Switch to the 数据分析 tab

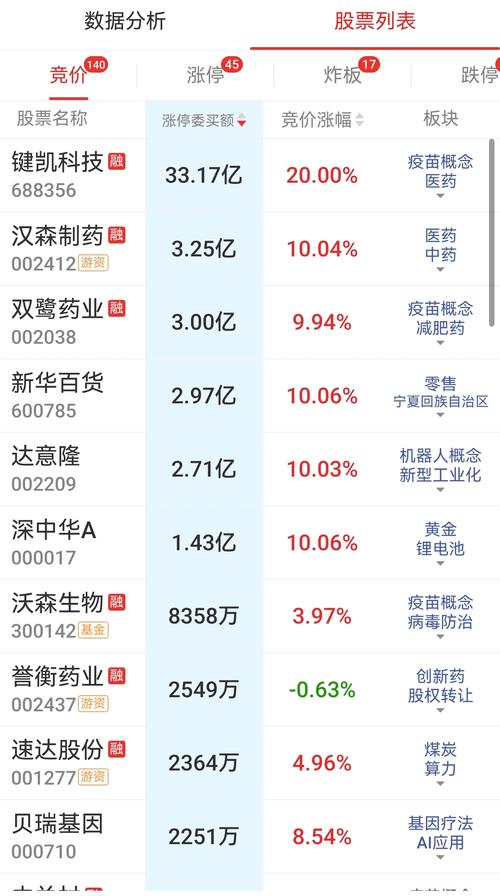(125, 21)
